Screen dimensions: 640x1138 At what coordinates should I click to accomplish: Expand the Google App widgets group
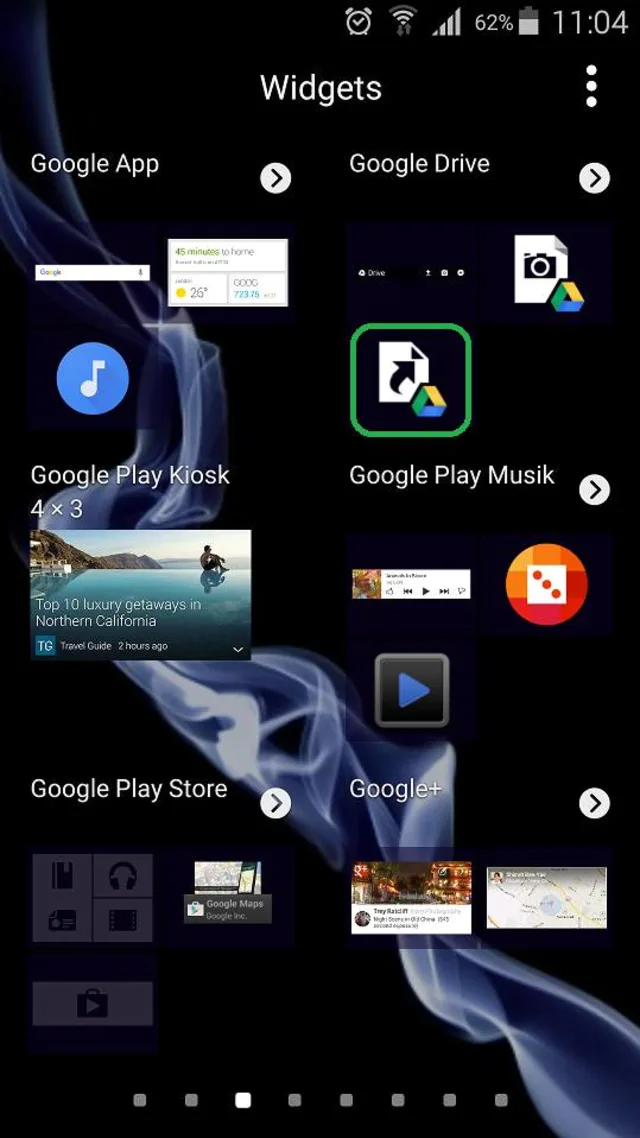click(275, 178)
